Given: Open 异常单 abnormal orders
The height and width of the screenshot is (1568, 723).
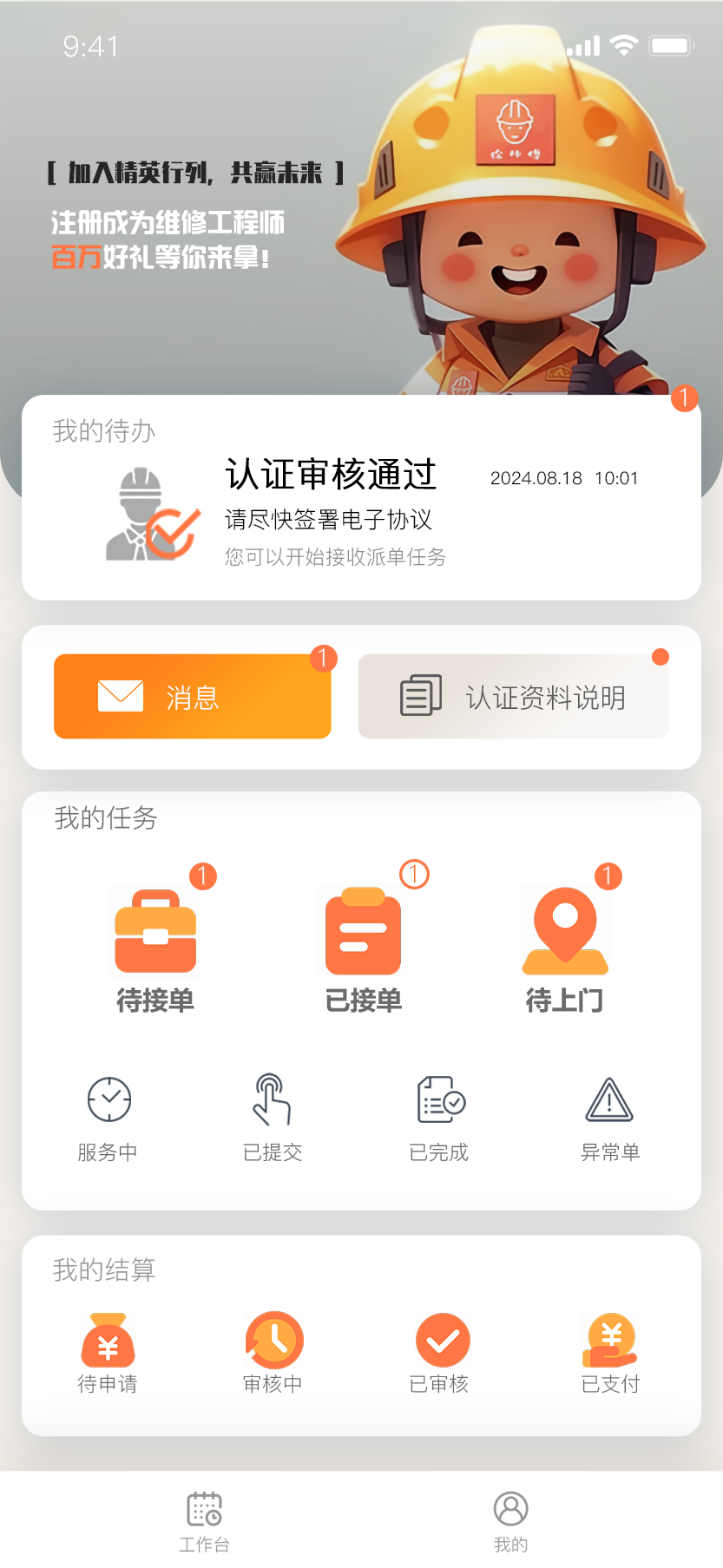Looking at the screenshot, I should (x=610, y=1118).
